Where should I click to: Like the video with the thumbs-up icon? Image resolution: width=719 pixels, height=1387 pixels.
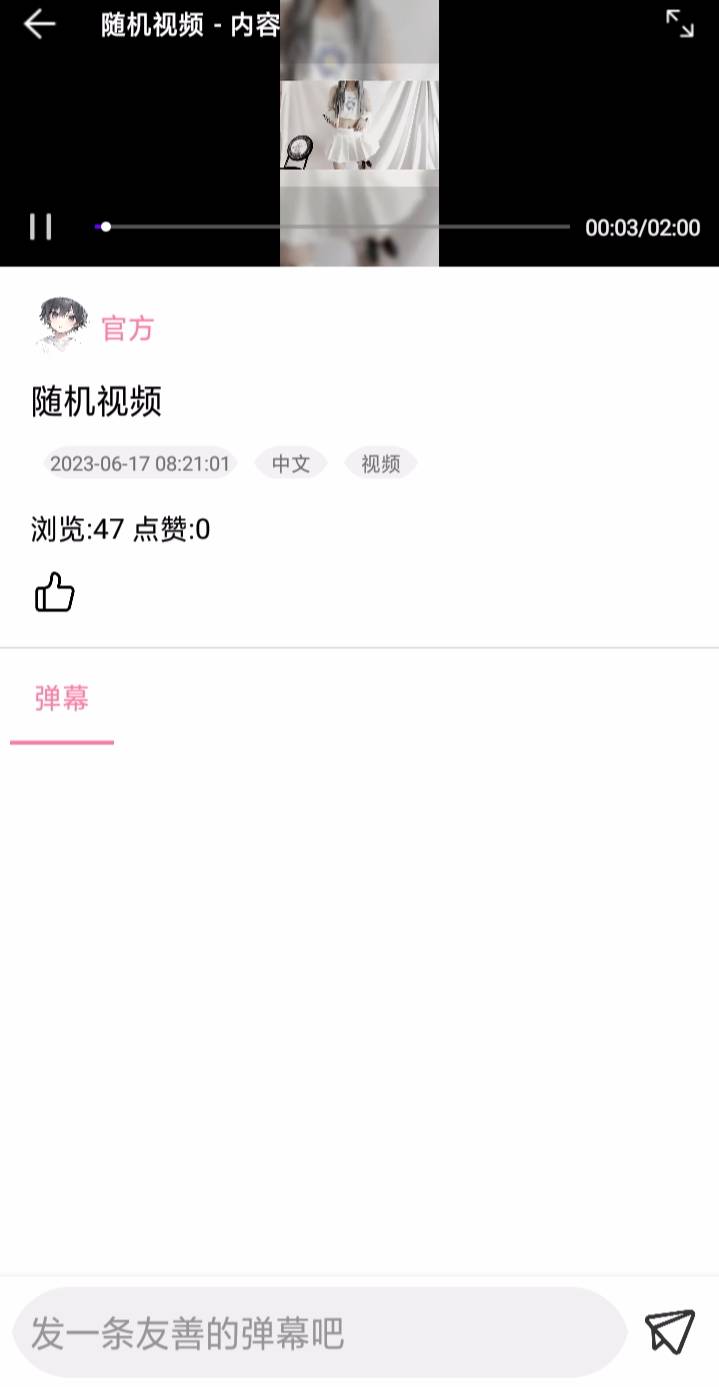(55, 592)
